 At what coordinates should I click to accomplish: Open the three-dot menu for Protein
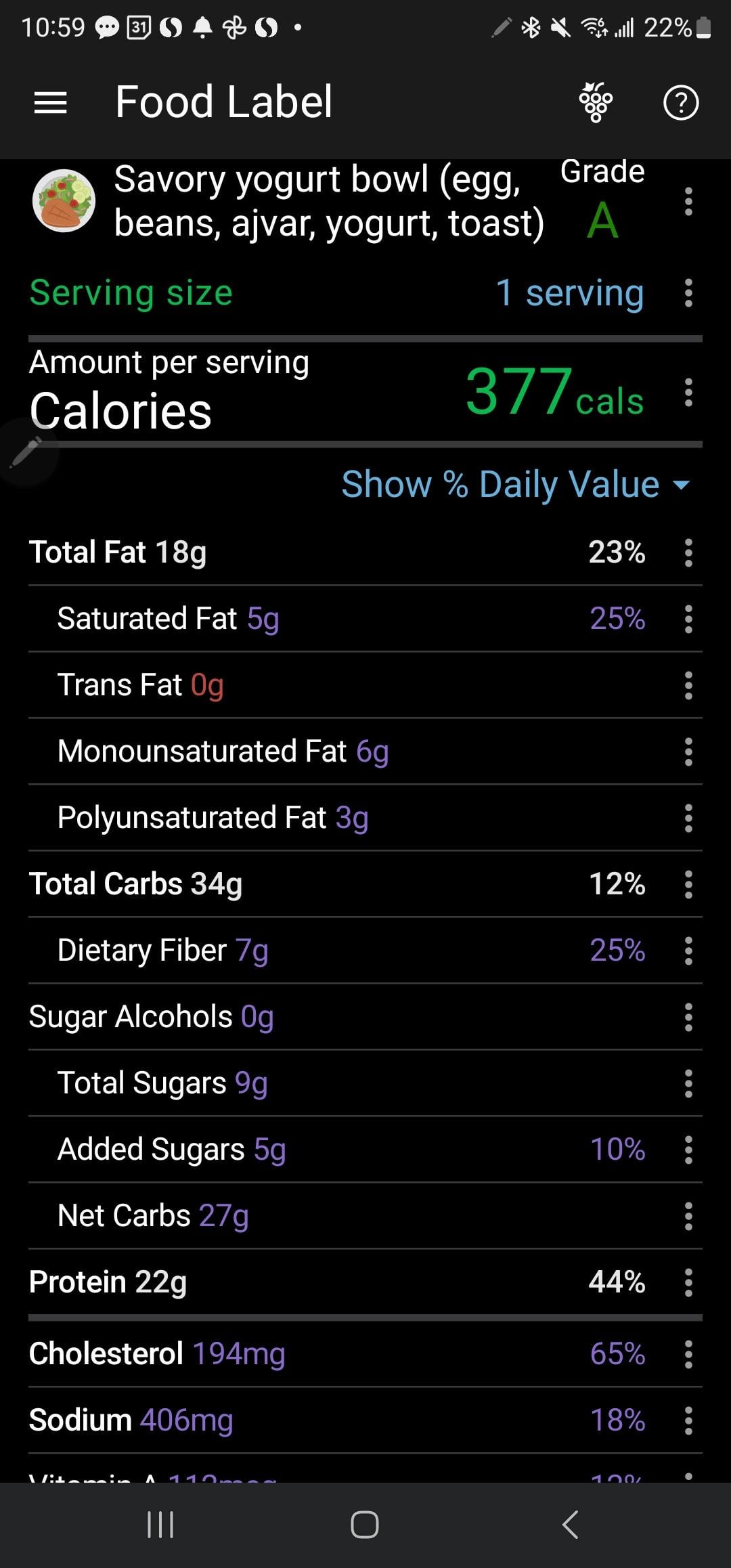click(688, 1282)
